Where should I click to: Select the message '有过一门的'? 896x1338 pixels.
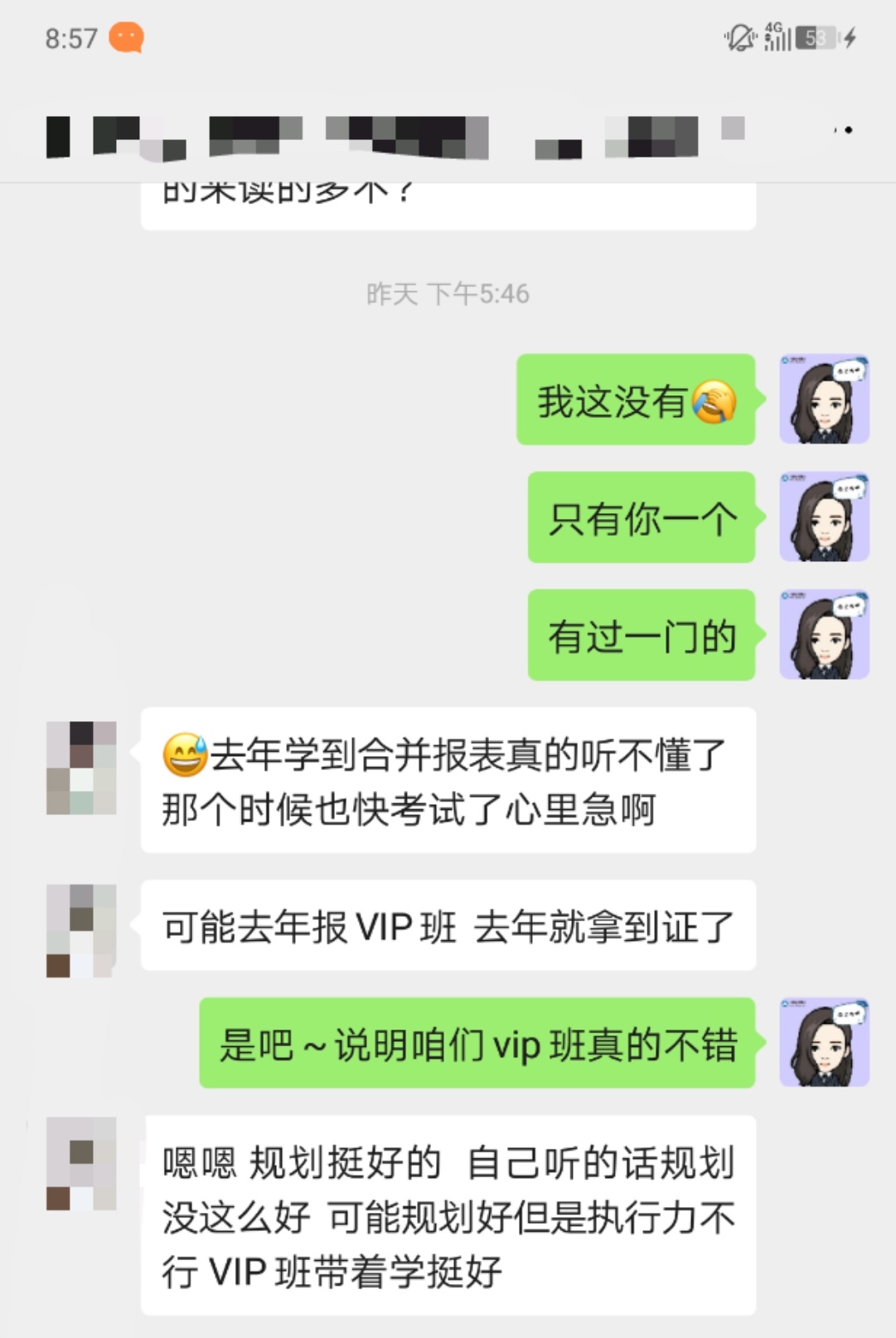click(642, 637)
